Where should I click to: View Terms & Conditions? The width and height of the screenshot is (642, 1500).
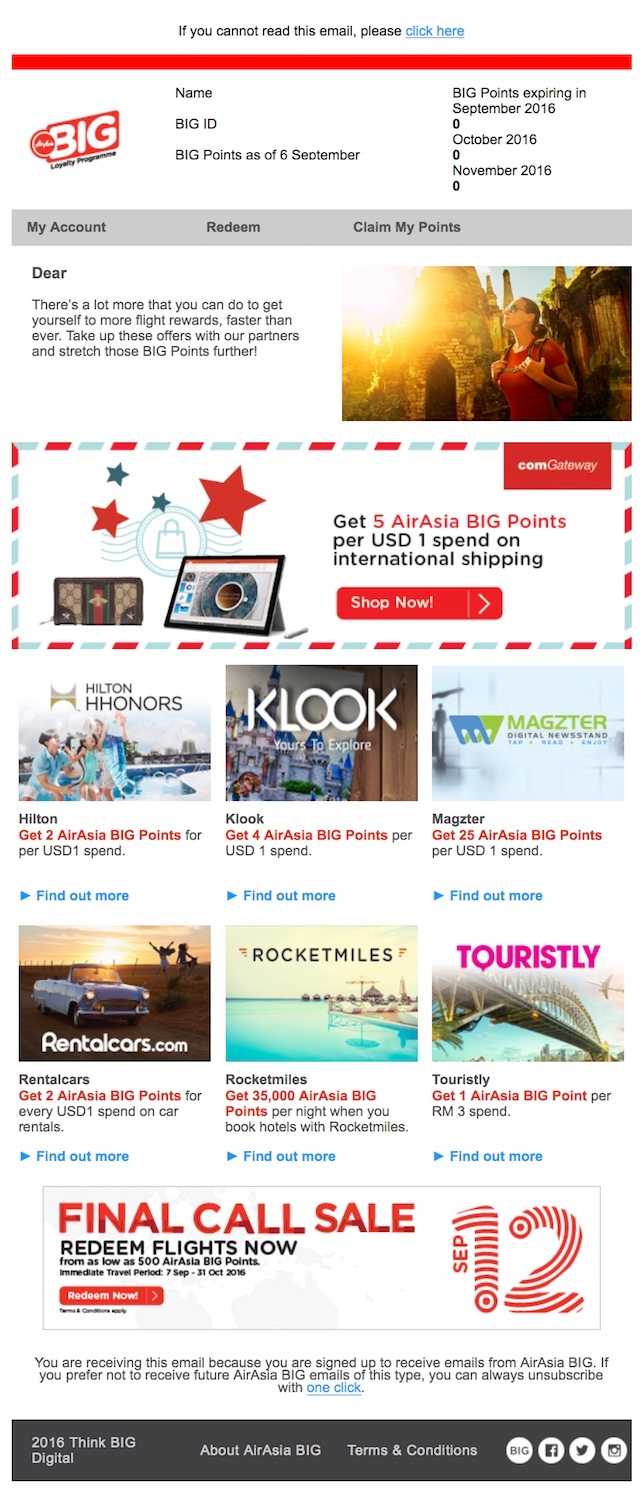[412, 1450]
